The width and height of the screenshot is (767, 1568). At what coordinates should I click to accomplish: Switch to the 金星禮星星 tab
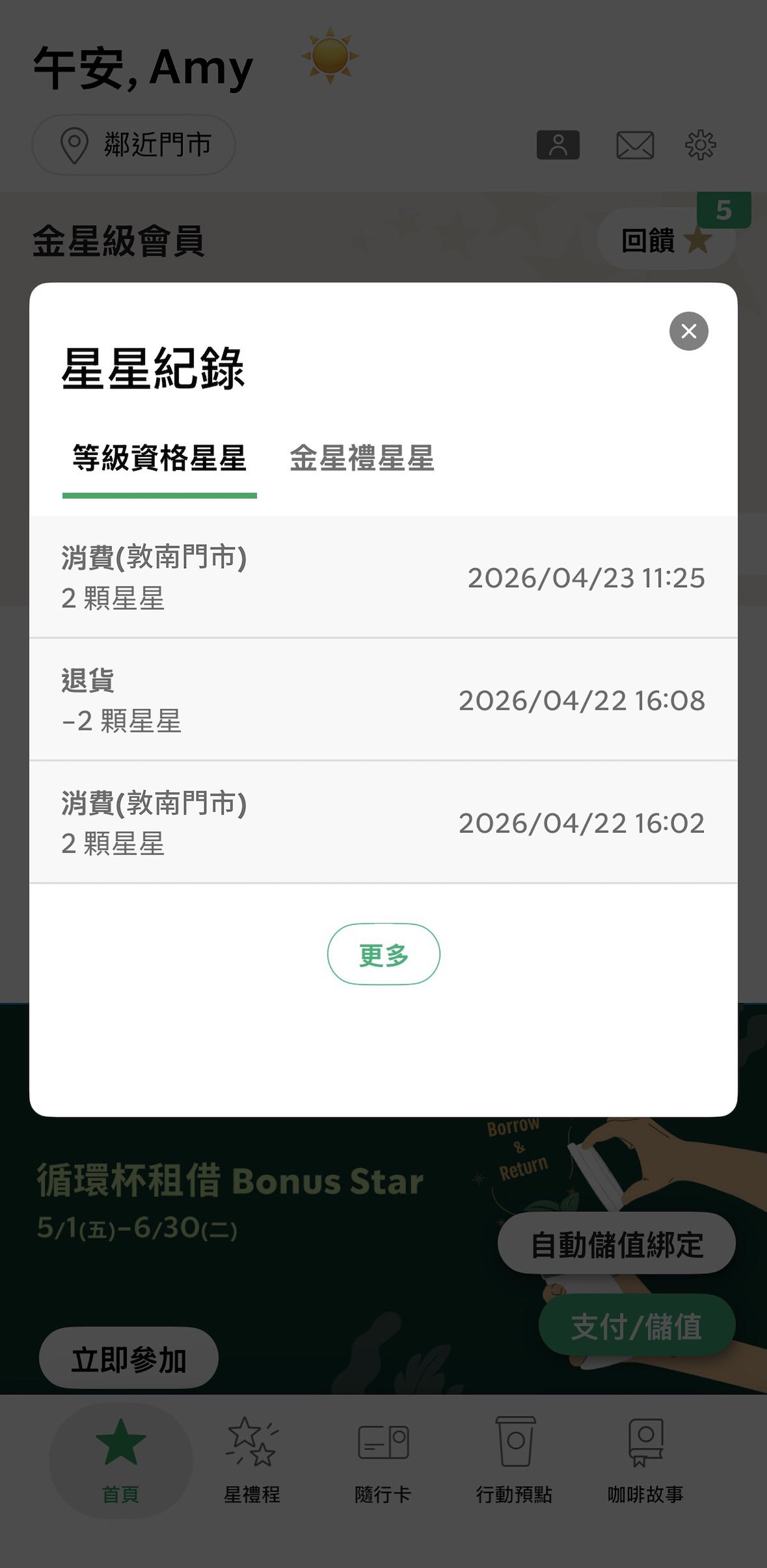(362, 458)
